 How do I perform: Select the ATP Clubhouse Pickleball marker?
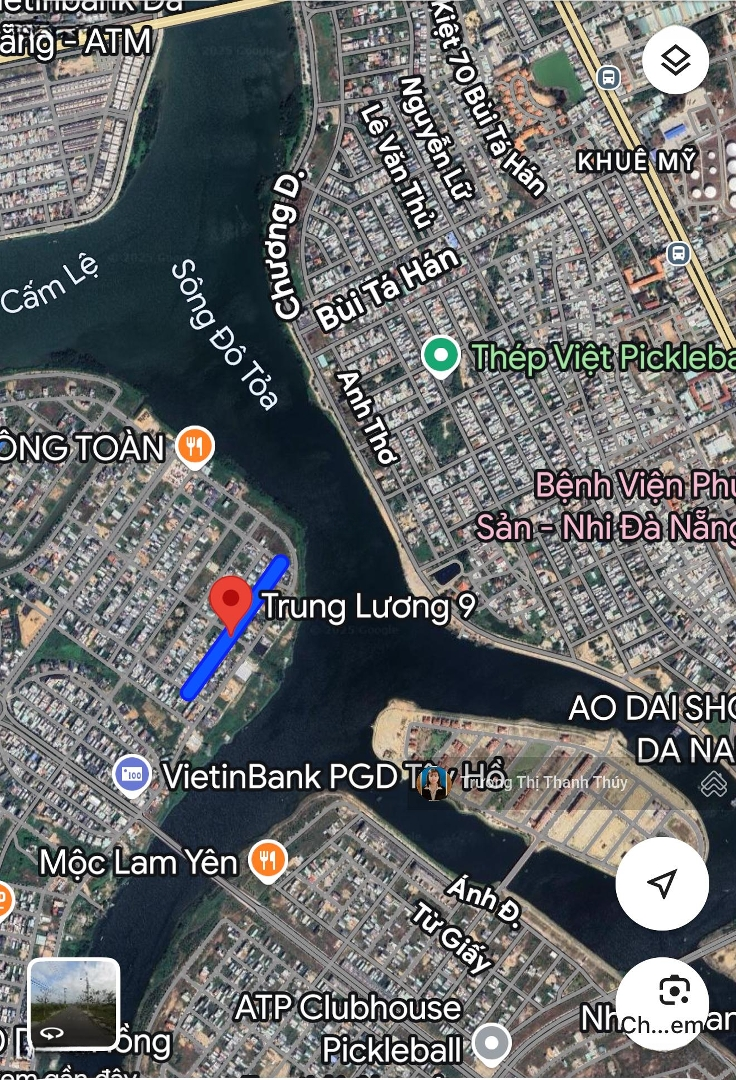coord(491,1043)
